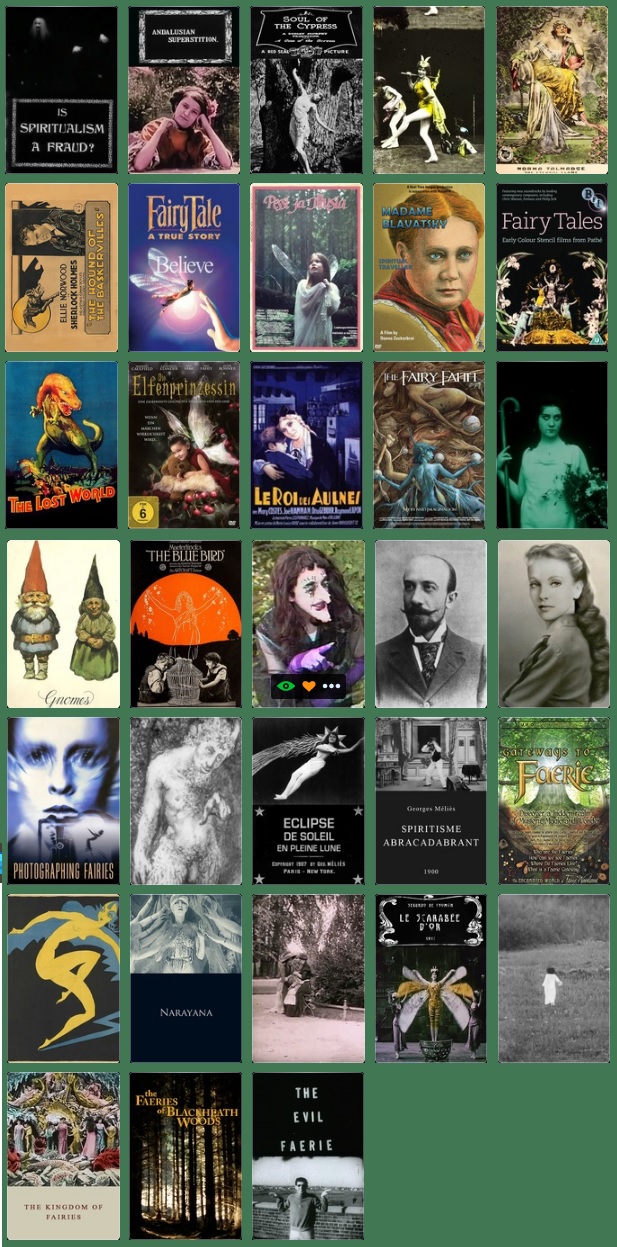Viewport: 617px width, 1247px height.
Task: Open the Gnomes poster
Action: [62, 623]
